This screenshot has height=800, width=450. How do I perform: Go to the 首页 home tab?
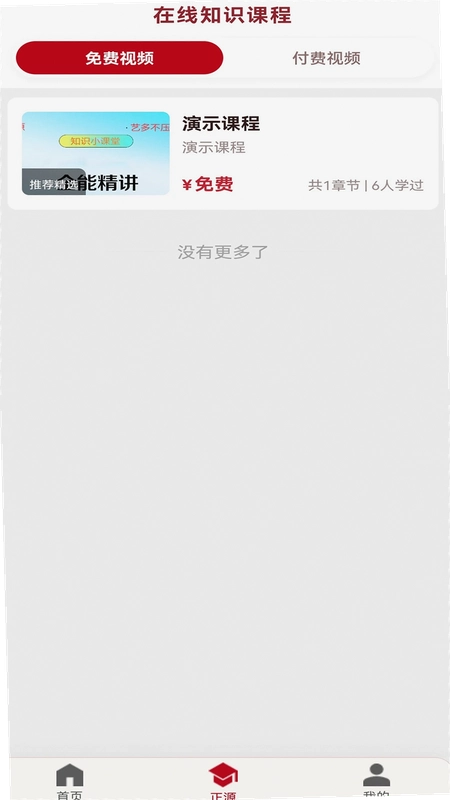(69, 781)
